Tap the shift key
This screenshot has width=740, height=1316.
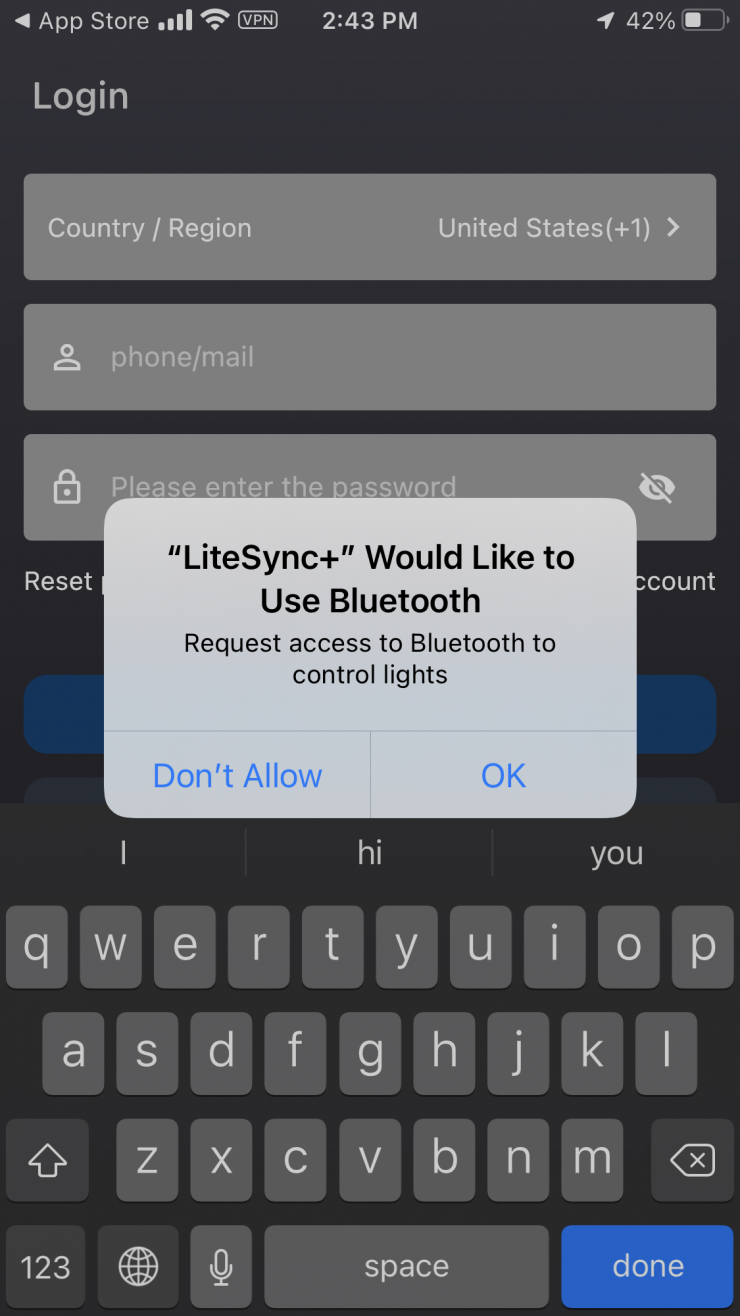(x=47, y=1160)
